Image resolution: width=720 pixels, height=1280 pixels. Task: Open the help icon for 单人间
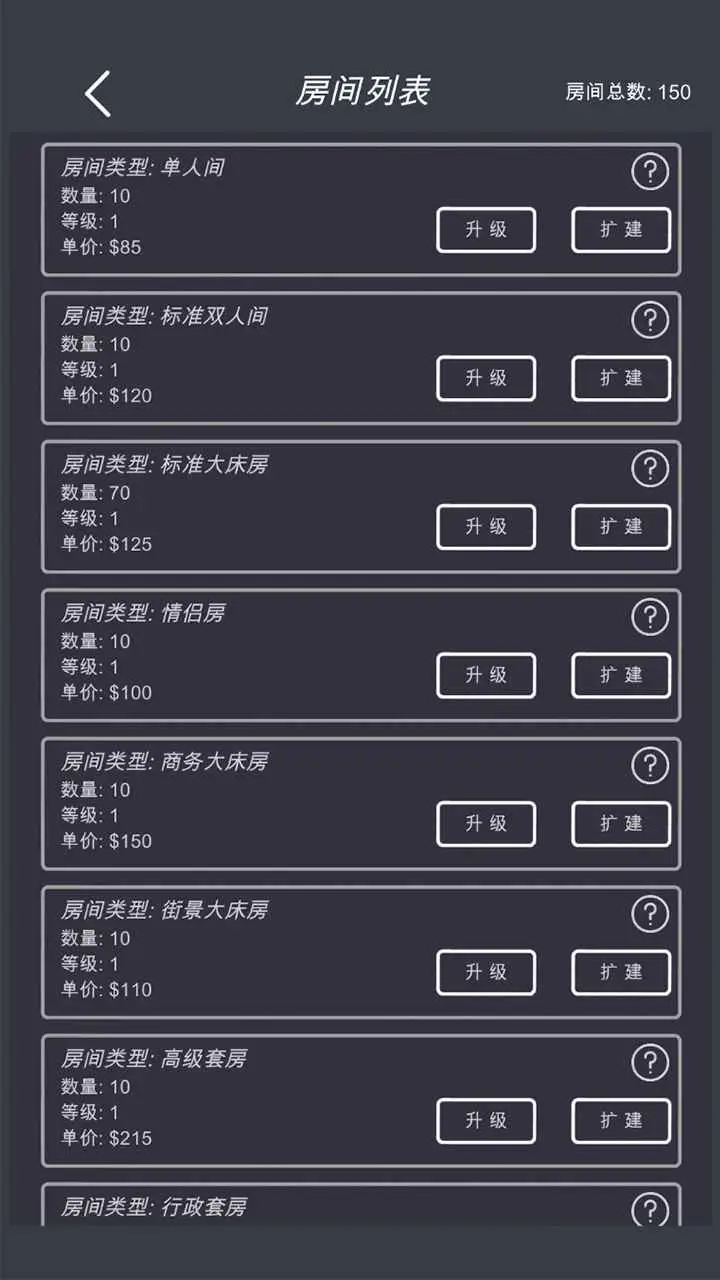651,172
